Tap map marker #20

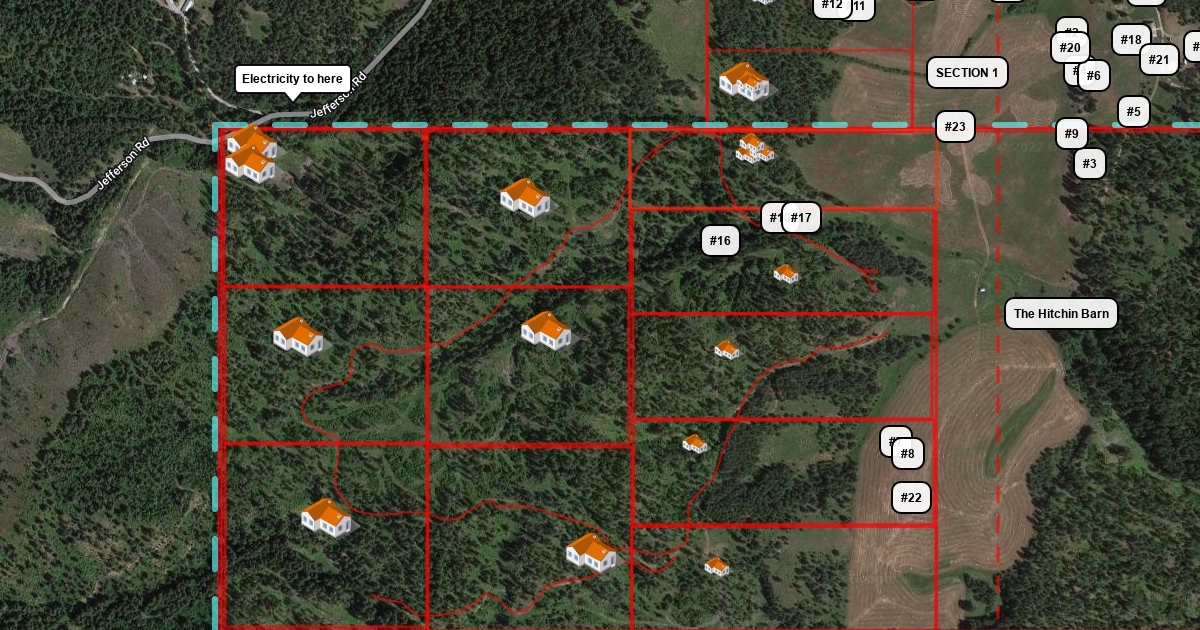point(1069,48)
